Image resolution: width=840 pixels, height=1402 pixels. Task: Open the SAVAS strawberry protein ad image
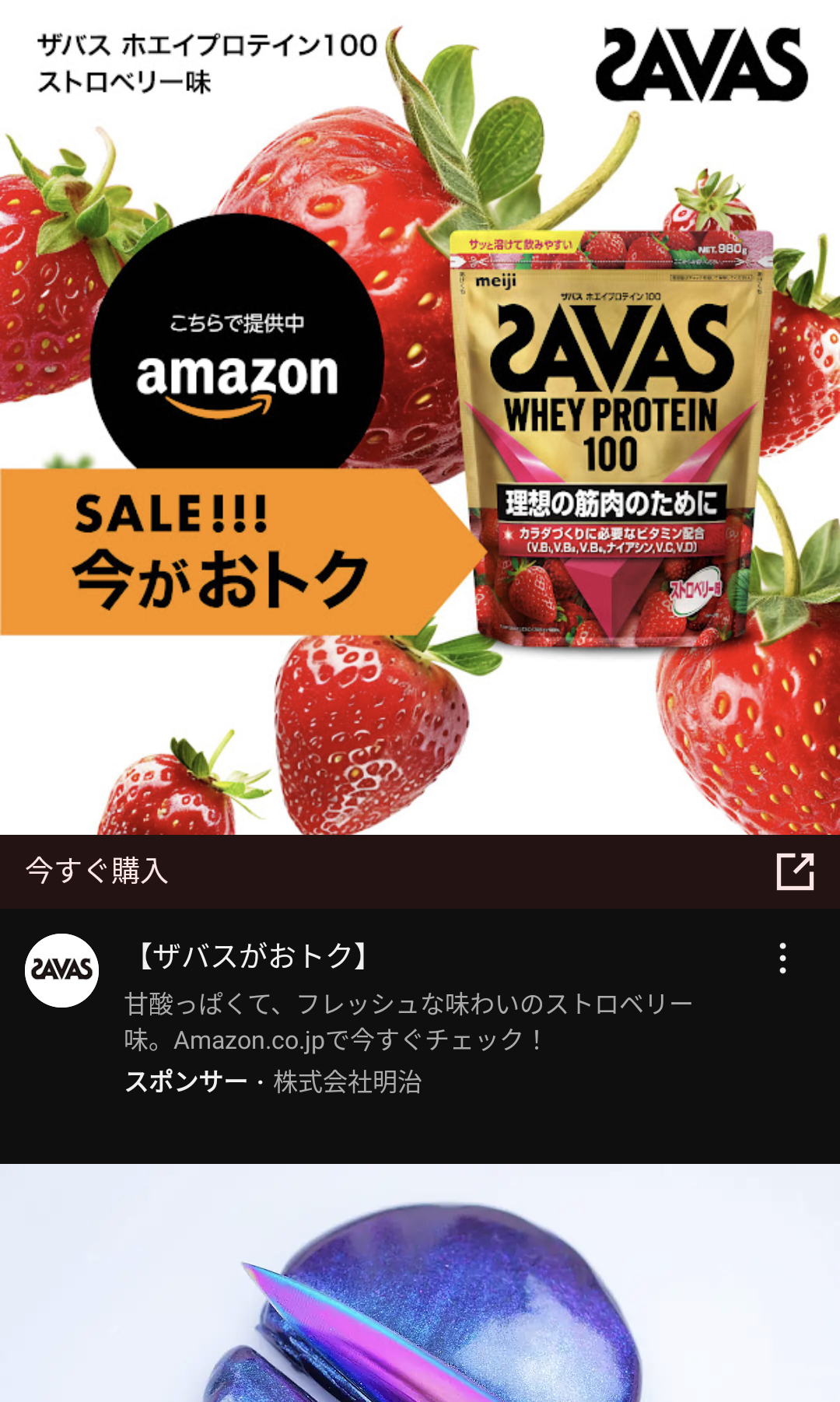[420, 417]
